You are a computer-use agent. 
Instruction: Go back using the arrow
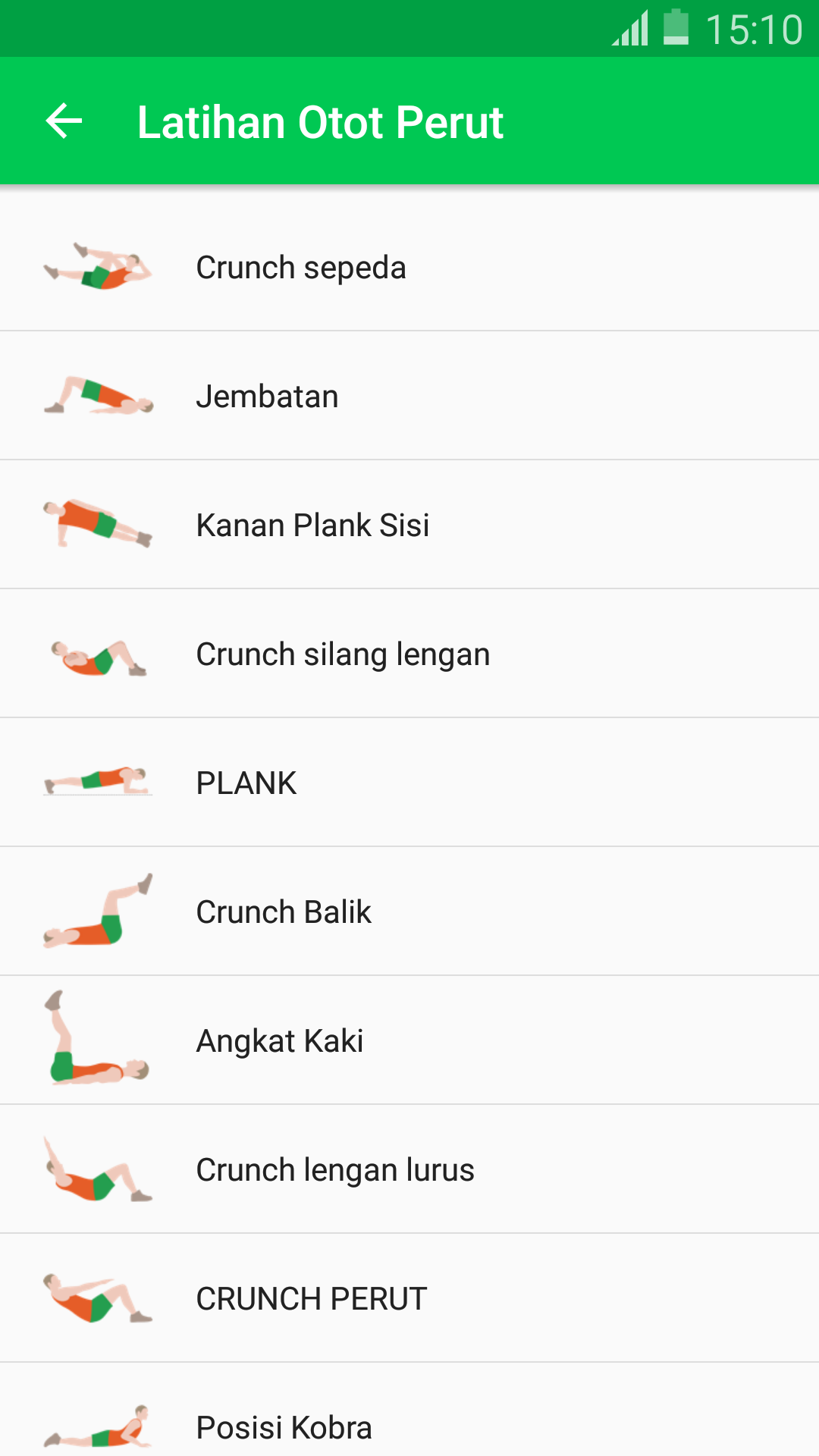pyautogui.click(x=64, y=121)
